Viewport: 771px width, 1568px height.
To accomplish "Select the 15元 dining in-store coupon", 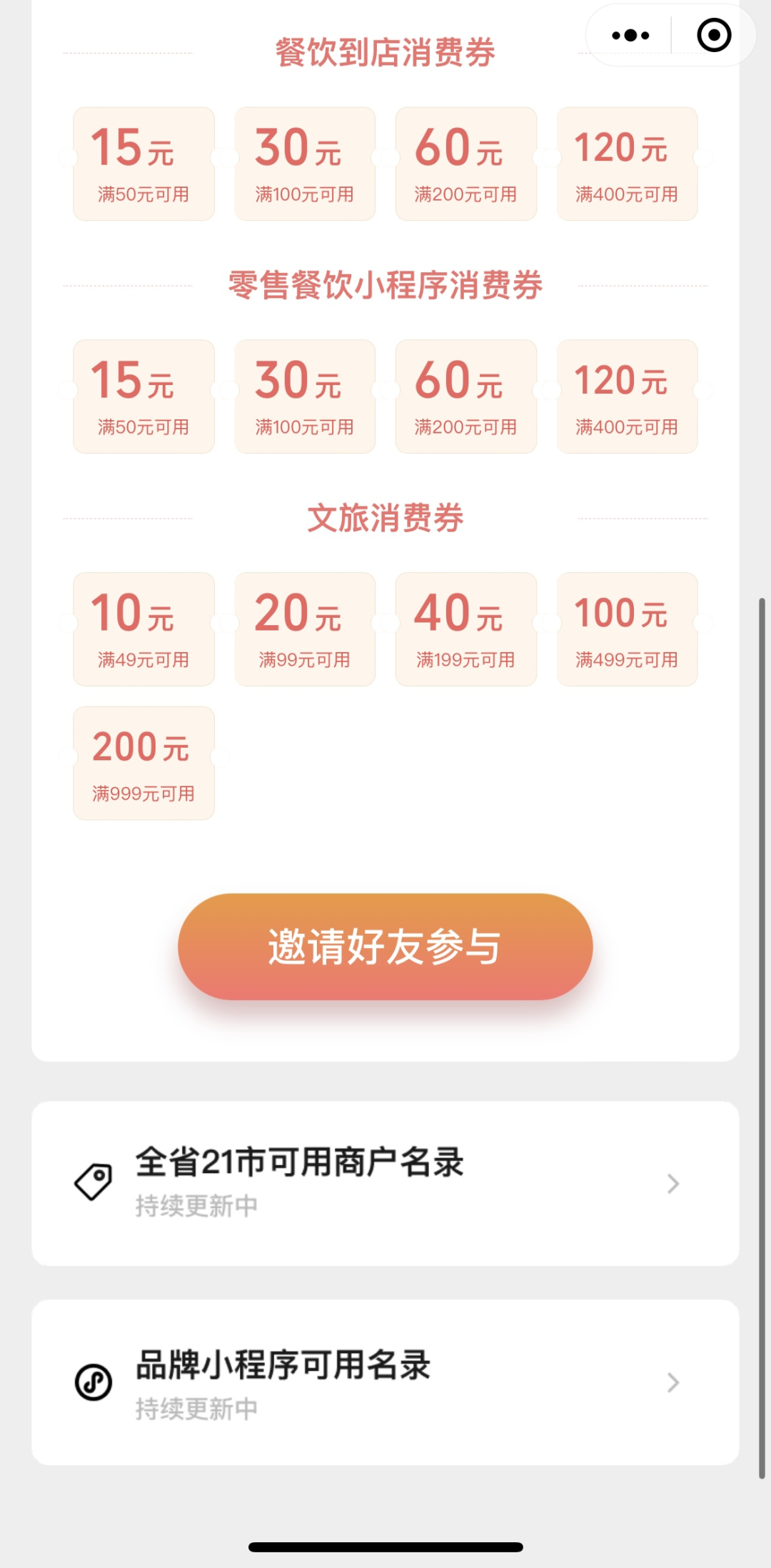I will 143,162.
